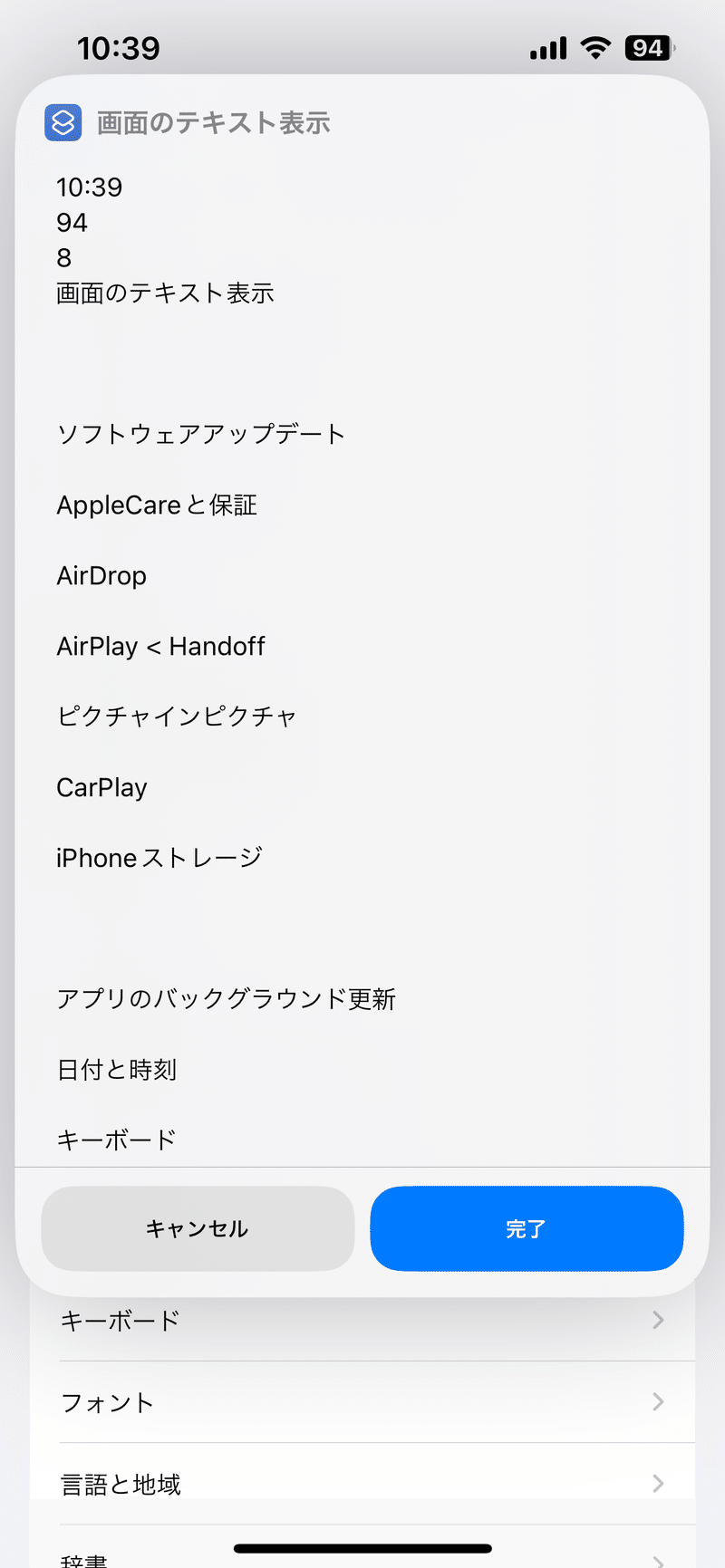Open the 言語と地域 settings row
The width and height of the screenshot is (725, 1568).
click(362, 1484)
